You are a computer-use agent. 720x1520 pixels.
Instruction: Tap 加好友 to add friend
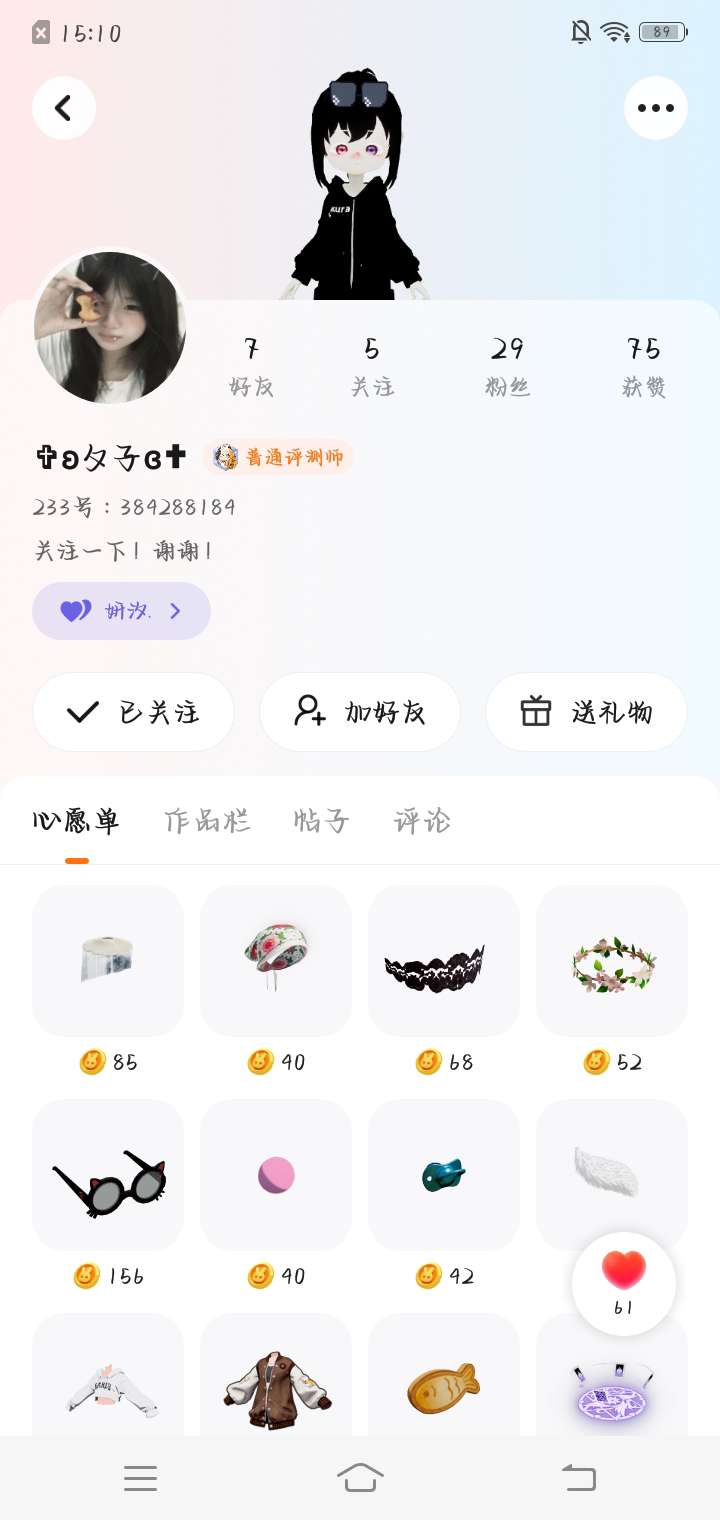pos(360,712)
